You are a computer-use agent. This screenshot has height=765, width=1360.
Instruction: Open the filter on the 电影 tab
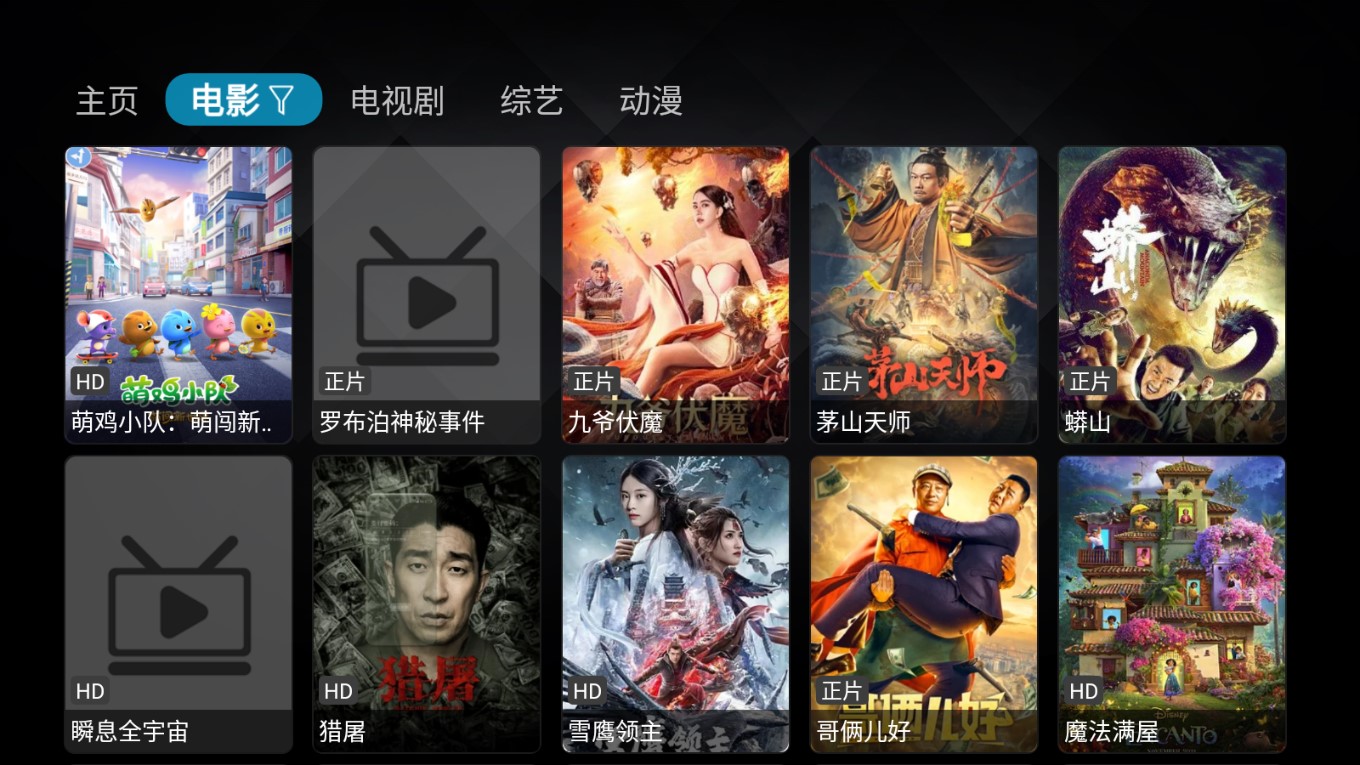point(282,100)
